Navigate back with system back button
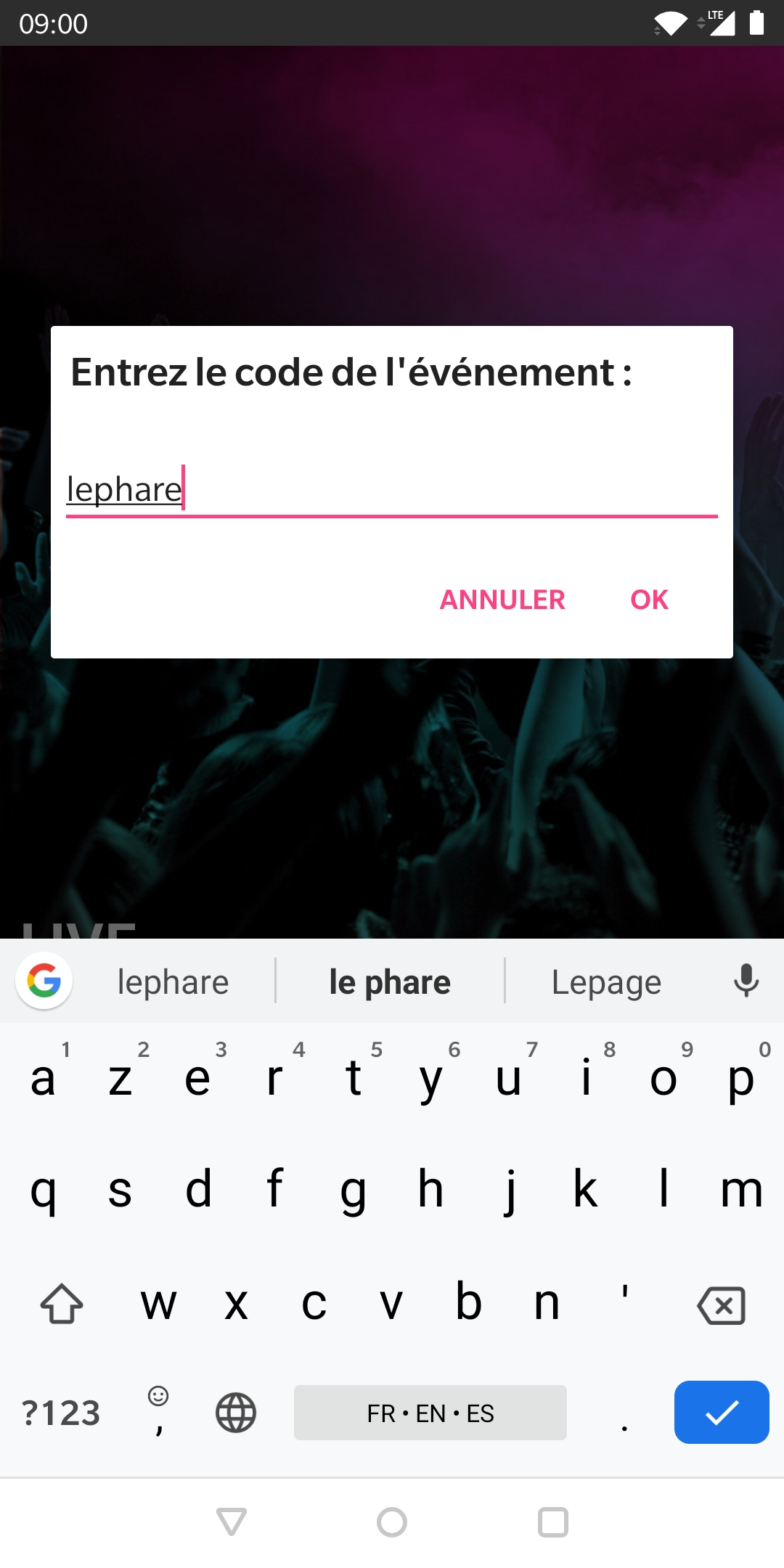Viewport: 784px width, 1568px height. pos(232,1522)
